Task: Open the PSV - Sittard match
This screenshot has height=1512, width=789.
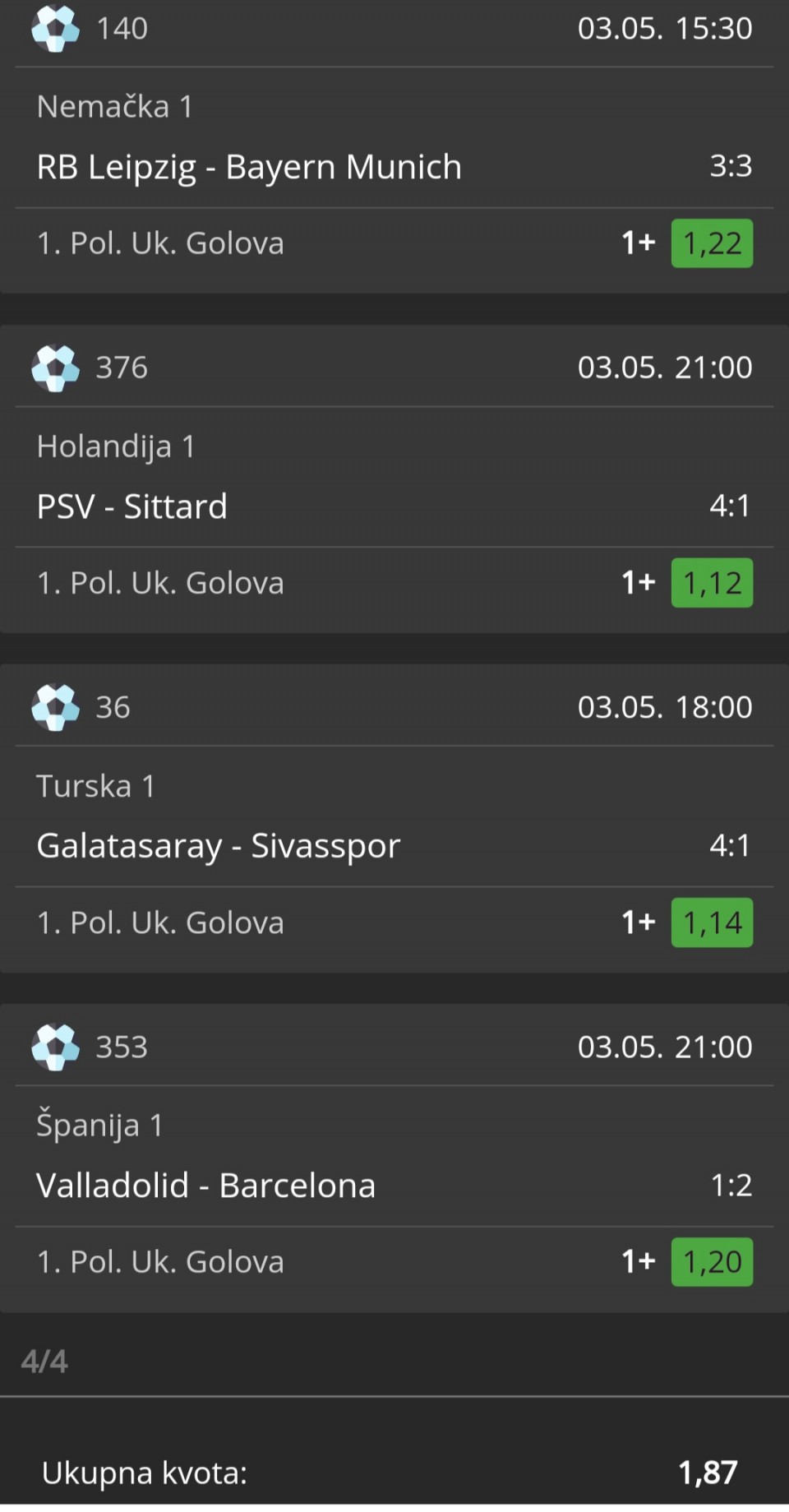Action: (131, 506)
